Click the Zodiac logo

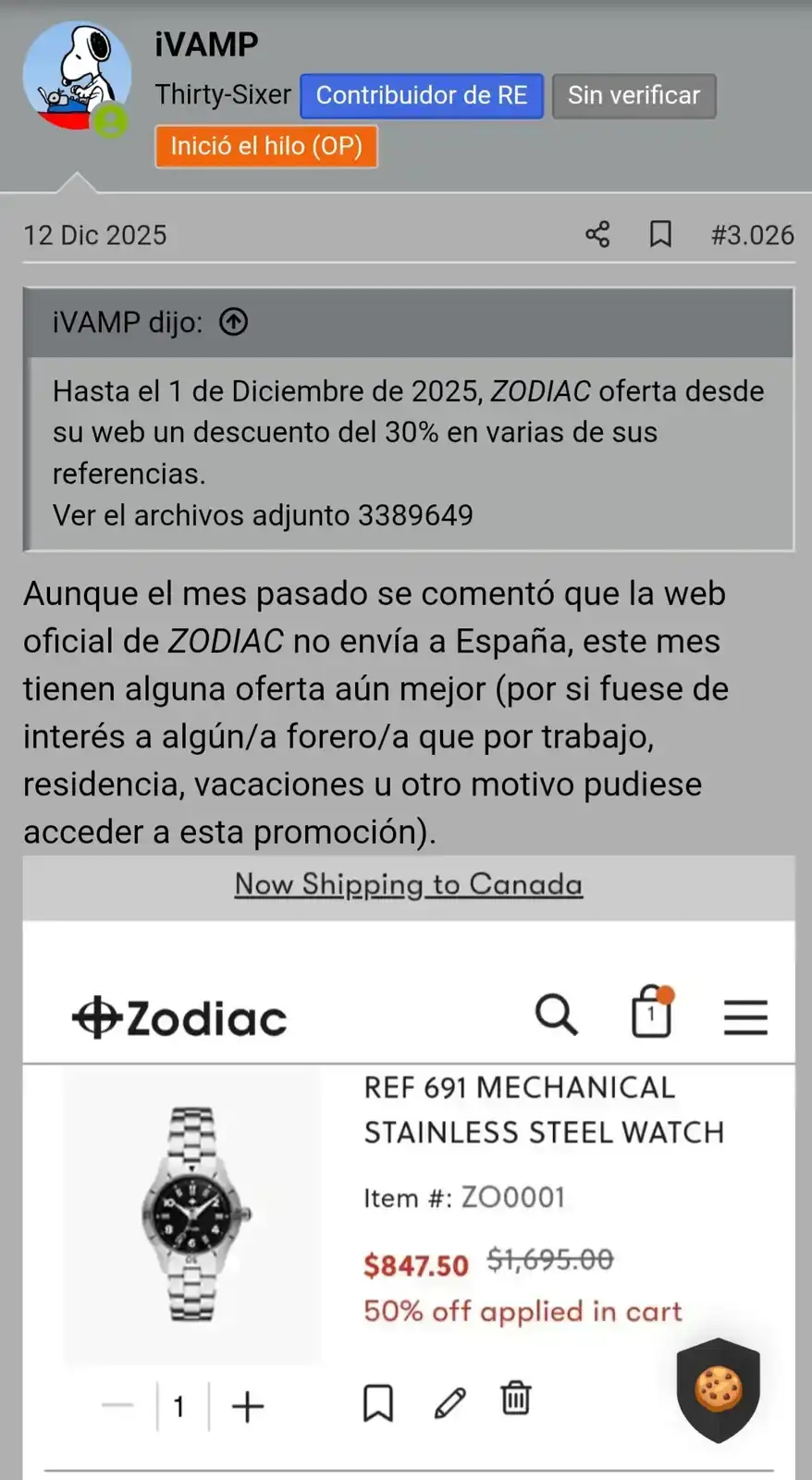[179, 1017]
